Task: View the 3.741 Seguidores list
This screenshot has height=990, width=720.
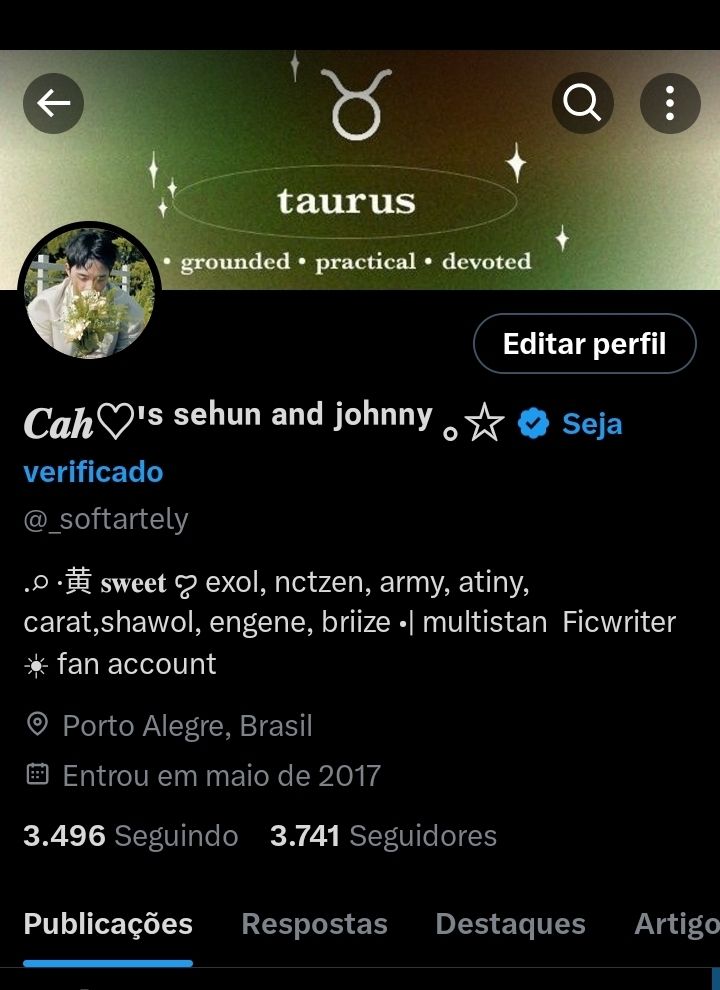Action: (383, 836)
